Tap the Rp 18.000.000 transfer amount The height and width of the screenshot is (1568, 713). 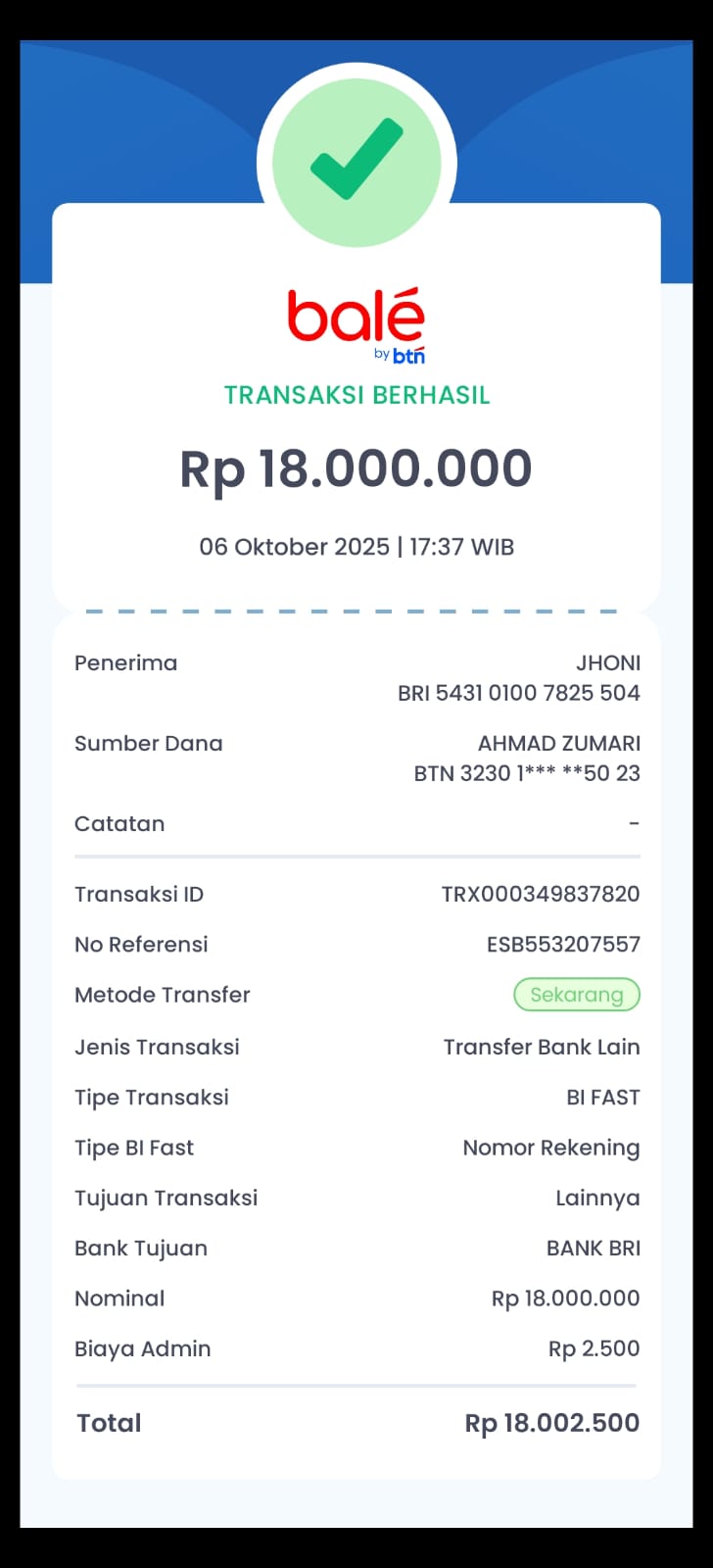coord(356,469)
